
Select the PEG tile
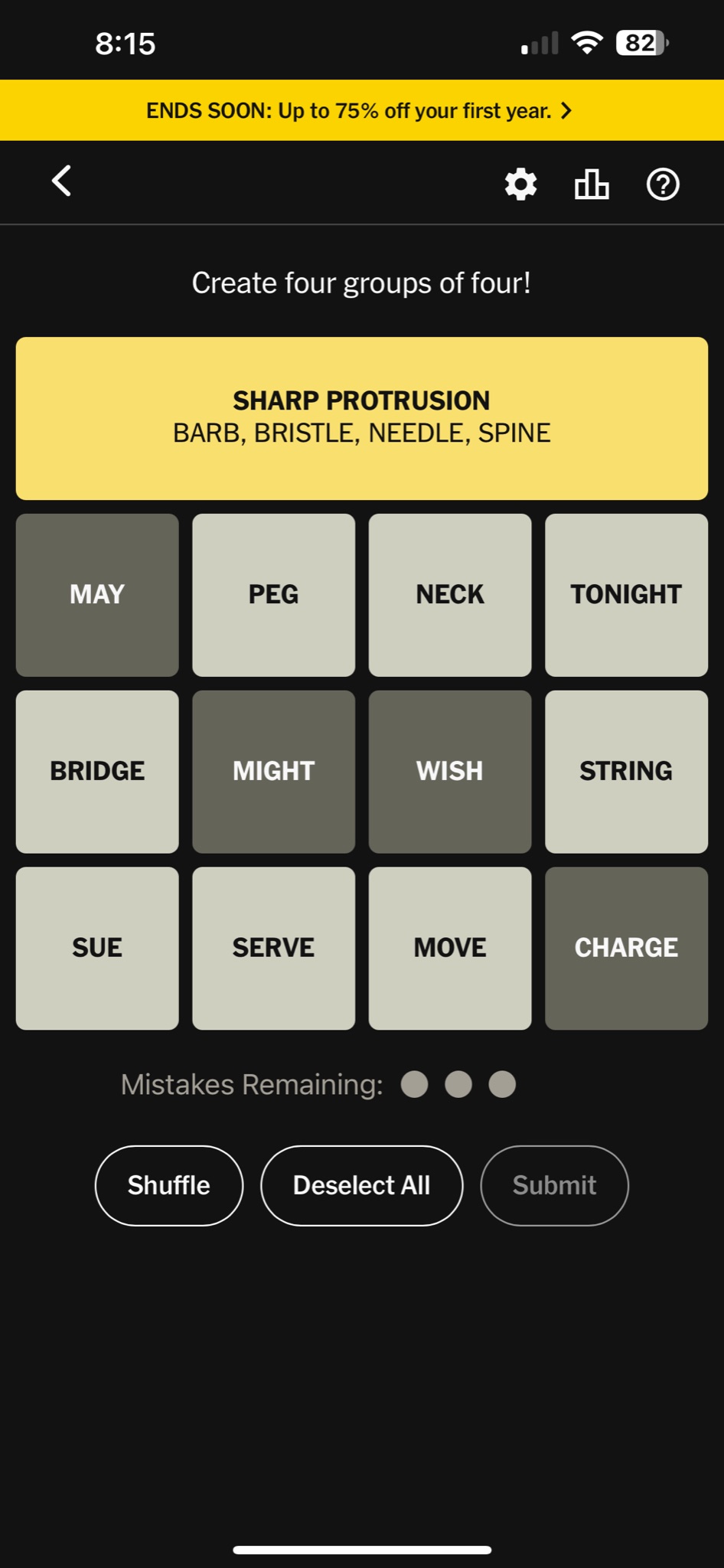[x=274, y=595]
